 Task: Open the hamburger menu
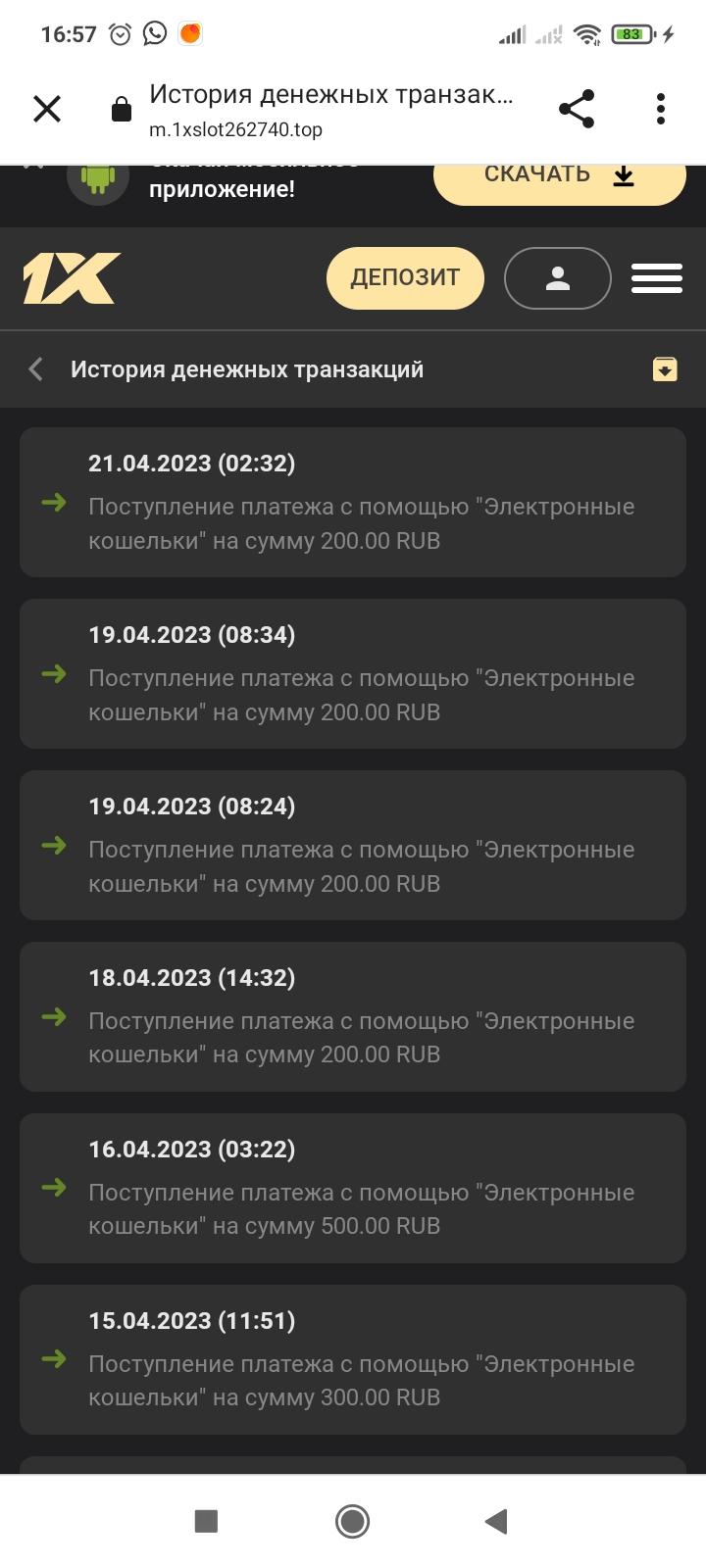[x=656, y=278]
